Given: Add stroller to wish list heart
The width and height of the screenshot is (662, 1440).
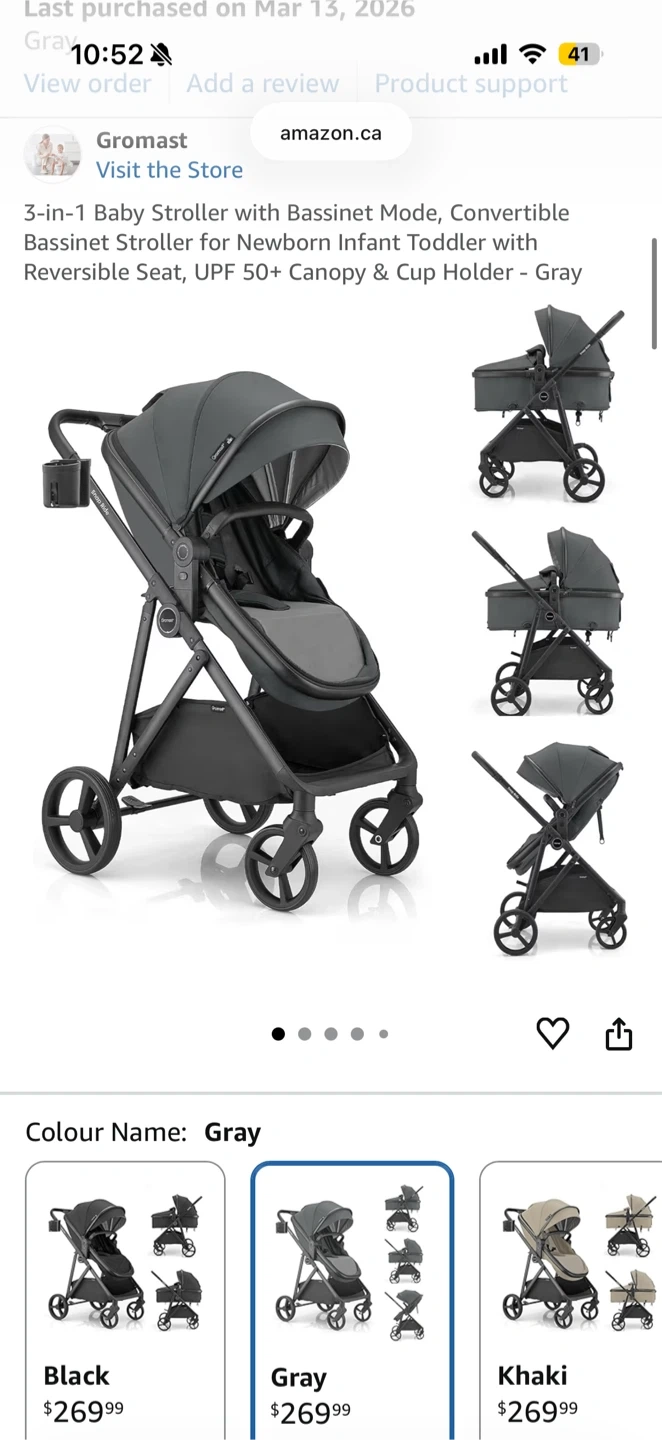Looking at the screenshot, I should pyautogui.click(x=553, y=1034).
